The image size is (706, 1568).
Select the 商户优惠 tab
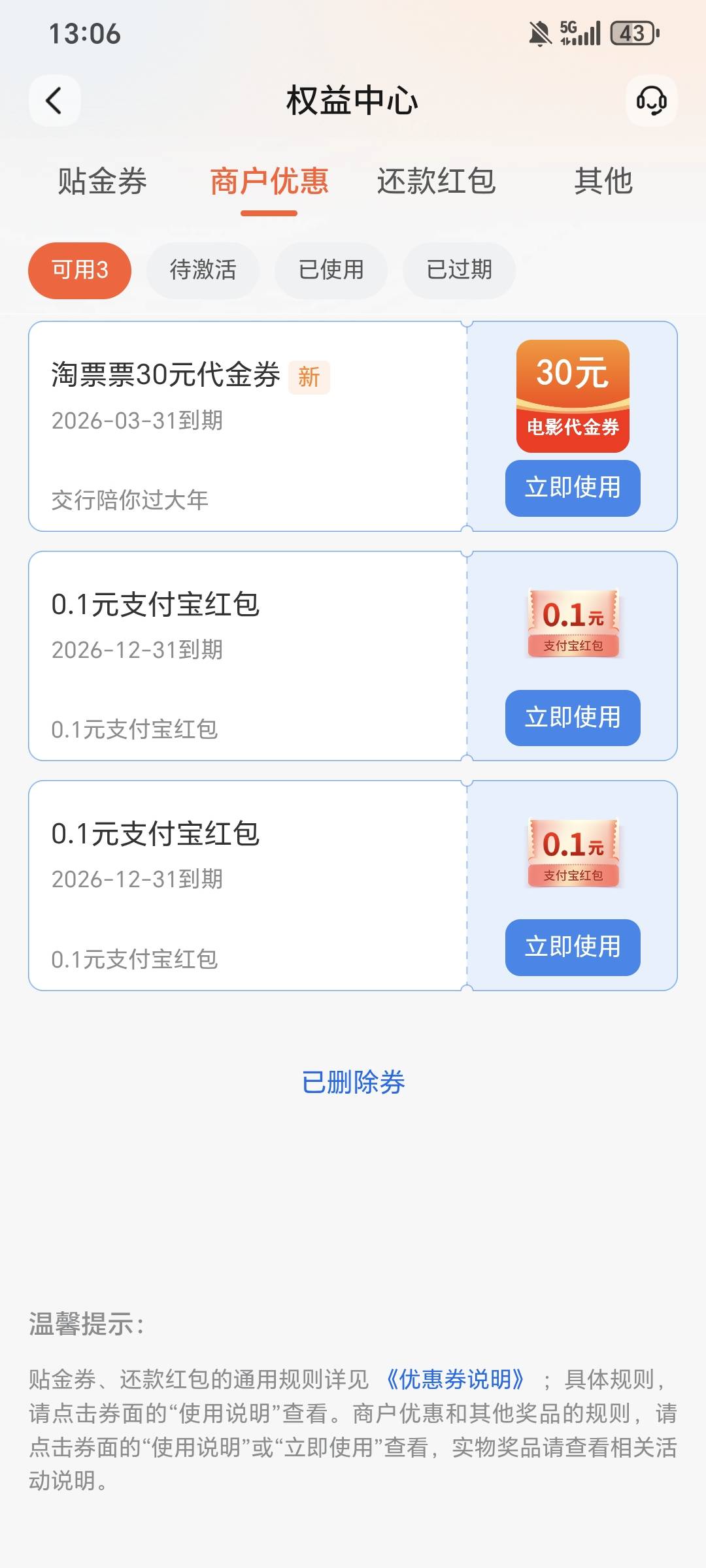point(269,181)
